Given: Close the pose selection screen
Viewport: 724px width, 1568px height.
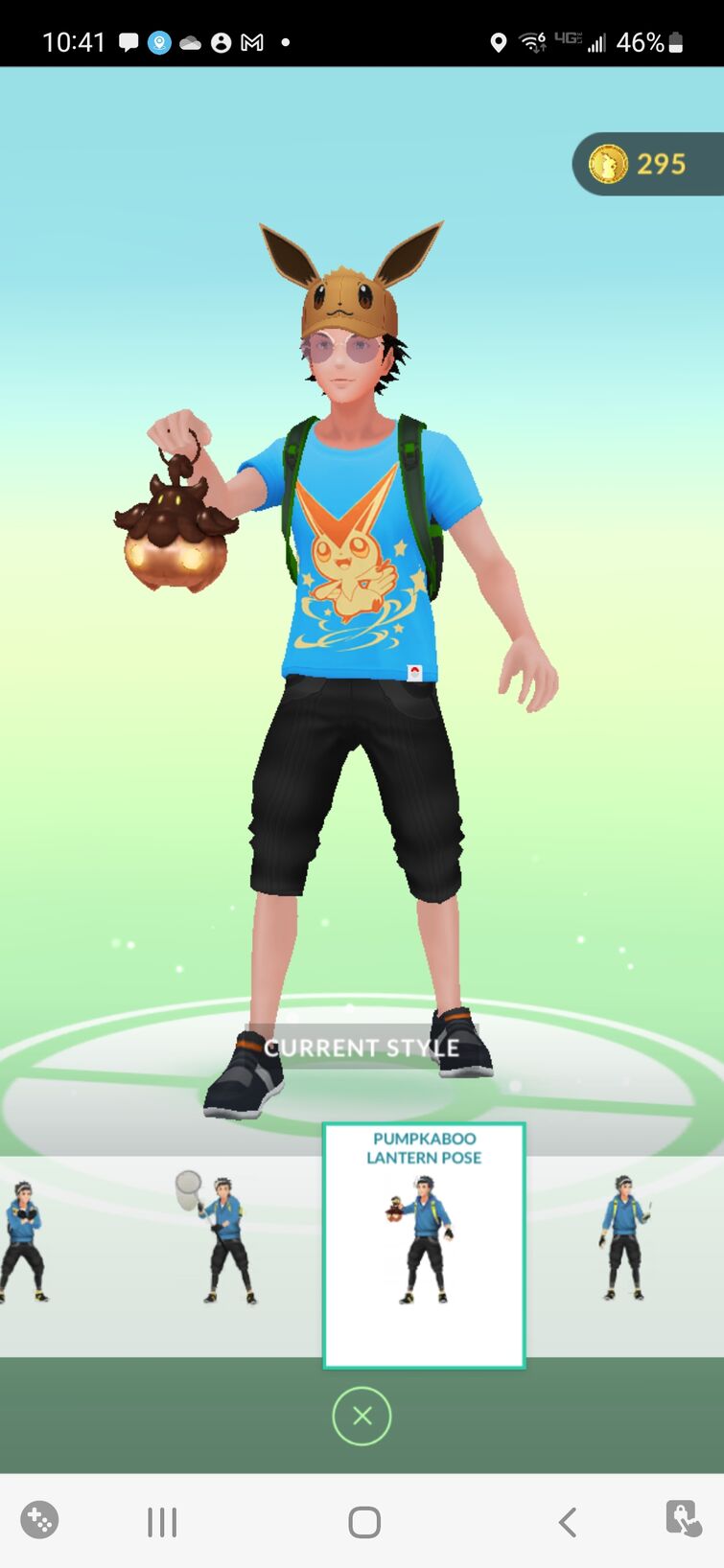Looking at the screenshot, I should tap(362, 1416).
